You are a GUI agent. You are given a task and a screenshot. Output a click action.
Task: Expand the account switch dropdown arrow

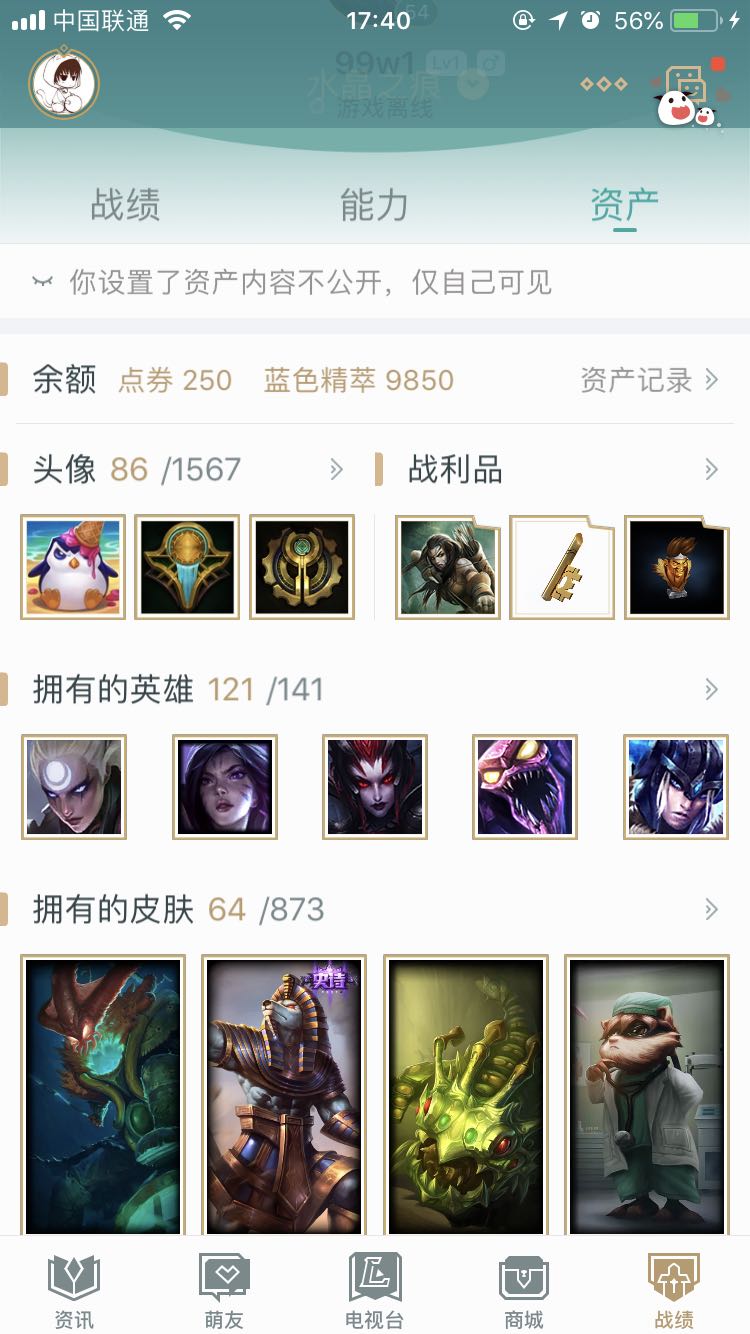[x=473, y=83]
